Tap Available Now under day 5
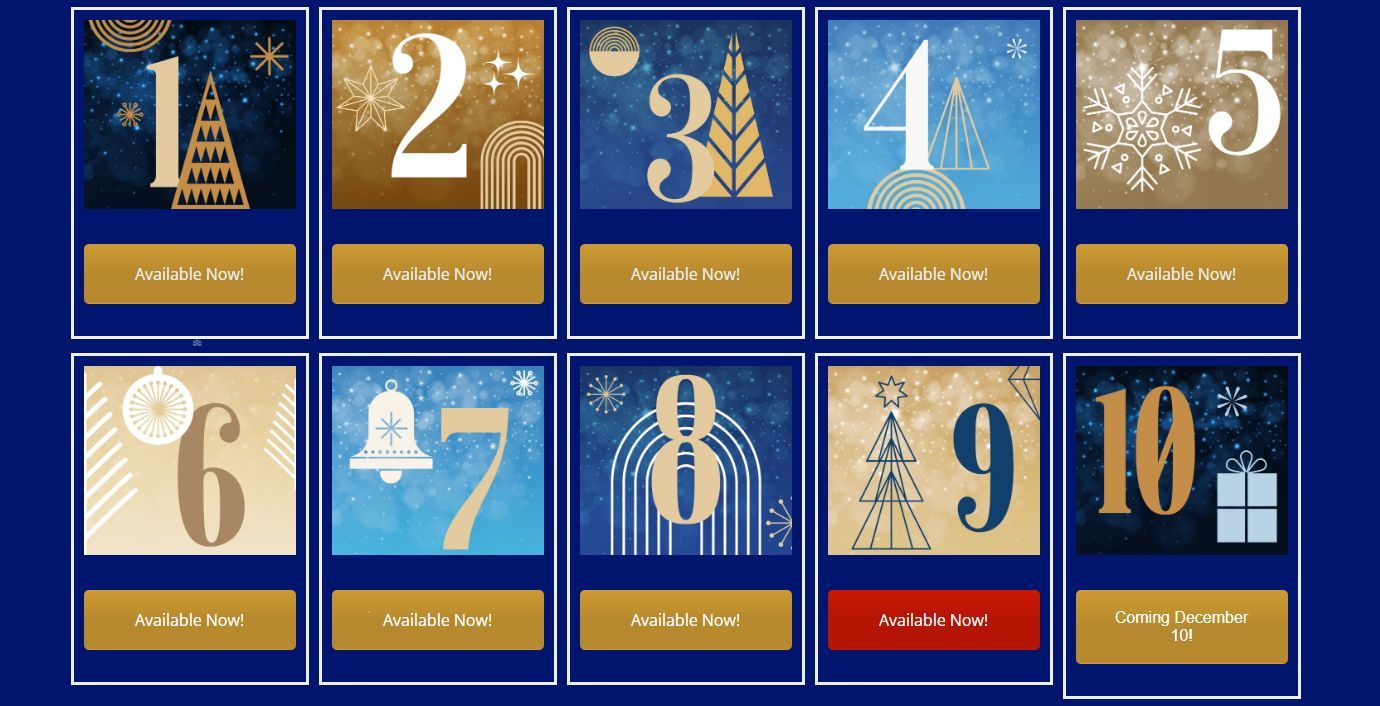Viewport: 1380px width, 706px height. [1182, 274]
